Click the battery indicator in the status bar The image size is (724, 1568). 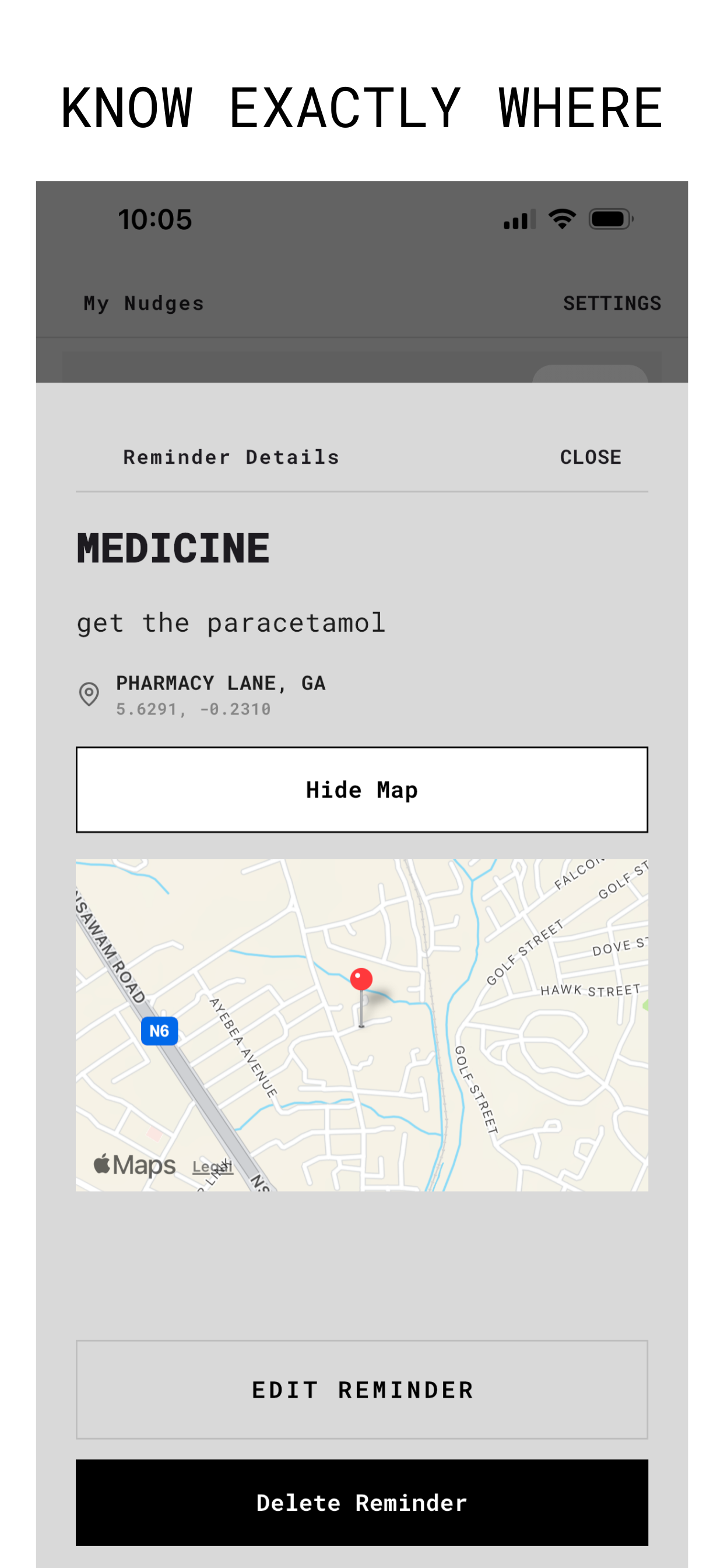[x=611, y=218]
